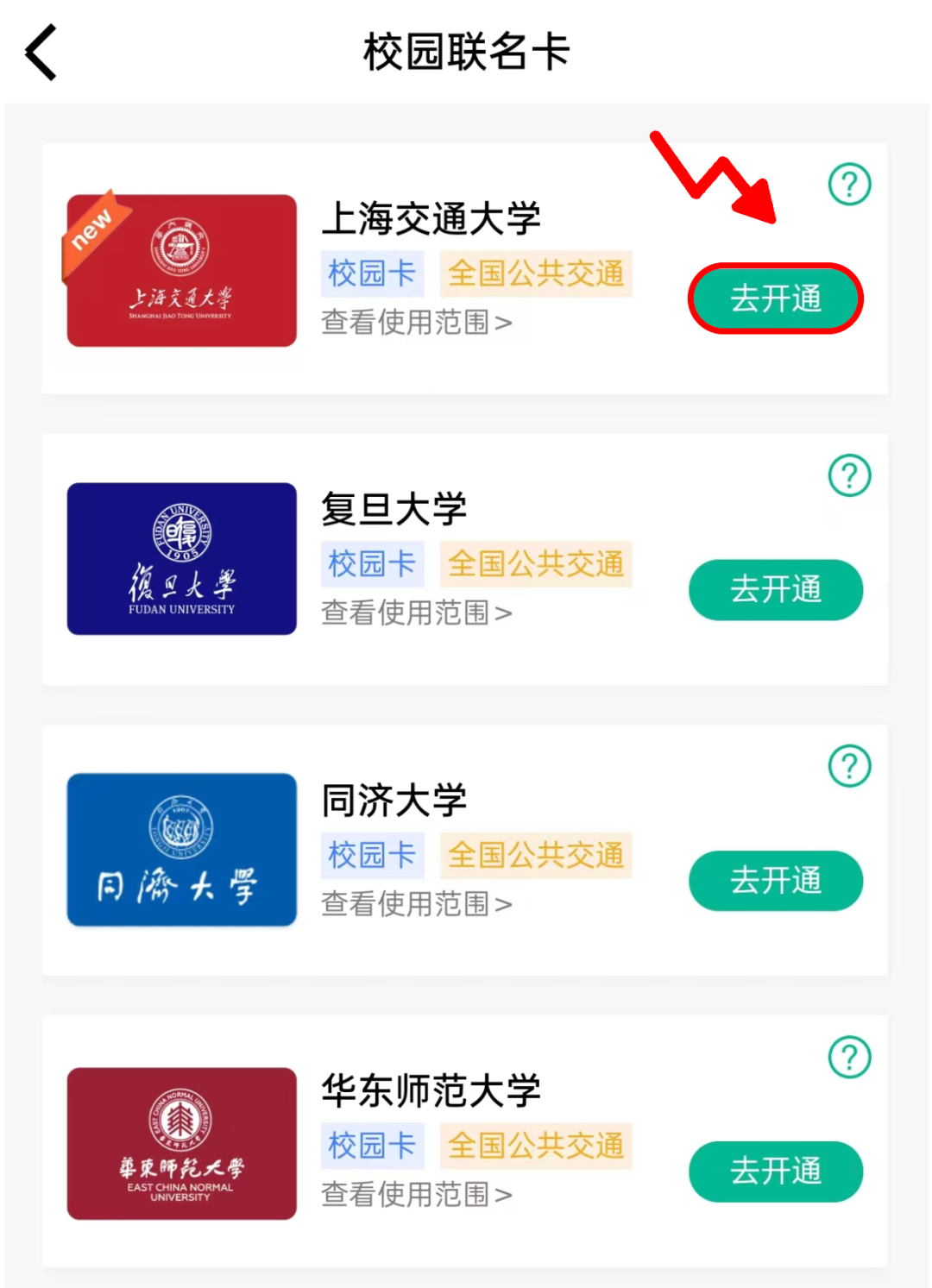Screen dimensions: 932x1288
Task: Tap the help icon for 同济大学
Action: pos(850,764)
